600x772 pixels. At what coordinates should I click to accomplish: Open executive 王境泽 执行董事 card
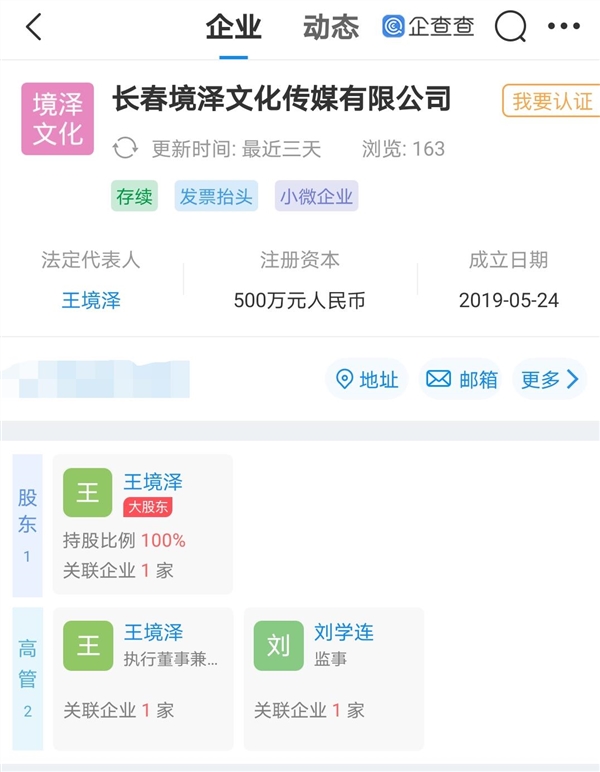(143, 678)
